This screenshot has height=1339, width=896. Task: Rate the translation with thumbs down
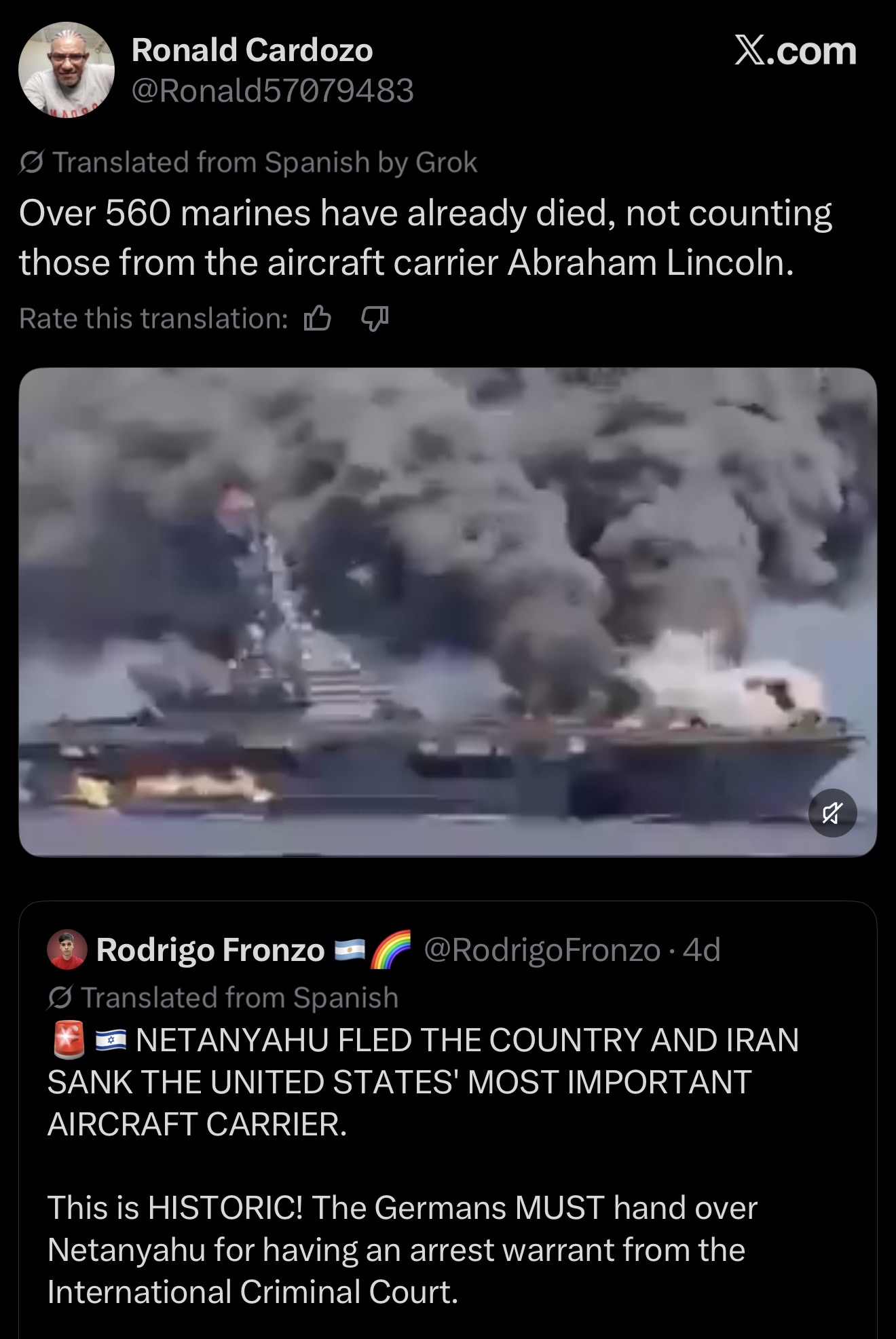coord(374,318)
